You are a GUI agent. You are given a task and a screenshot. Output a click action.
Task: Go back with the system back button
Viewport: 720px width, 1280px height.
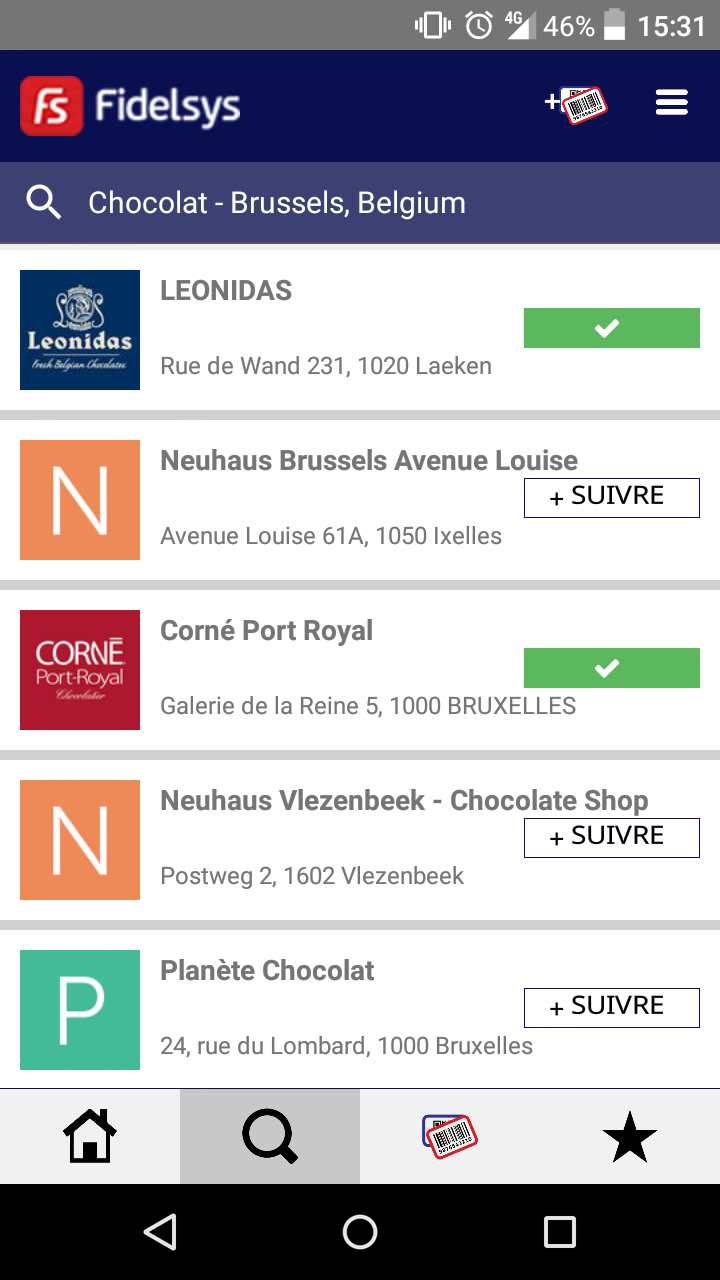click(160, 1232)
